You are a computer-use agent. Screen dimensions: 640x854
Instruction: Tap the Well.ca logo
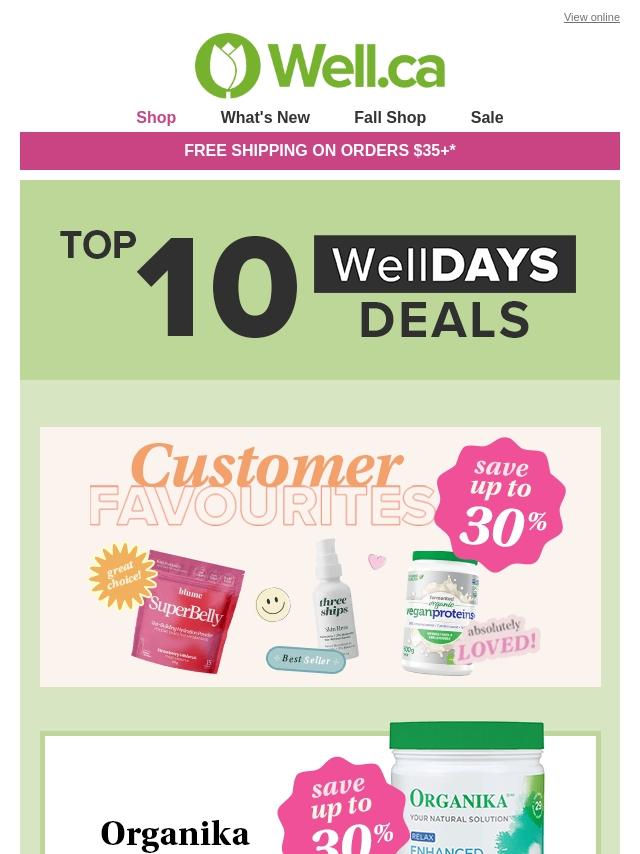320,66
